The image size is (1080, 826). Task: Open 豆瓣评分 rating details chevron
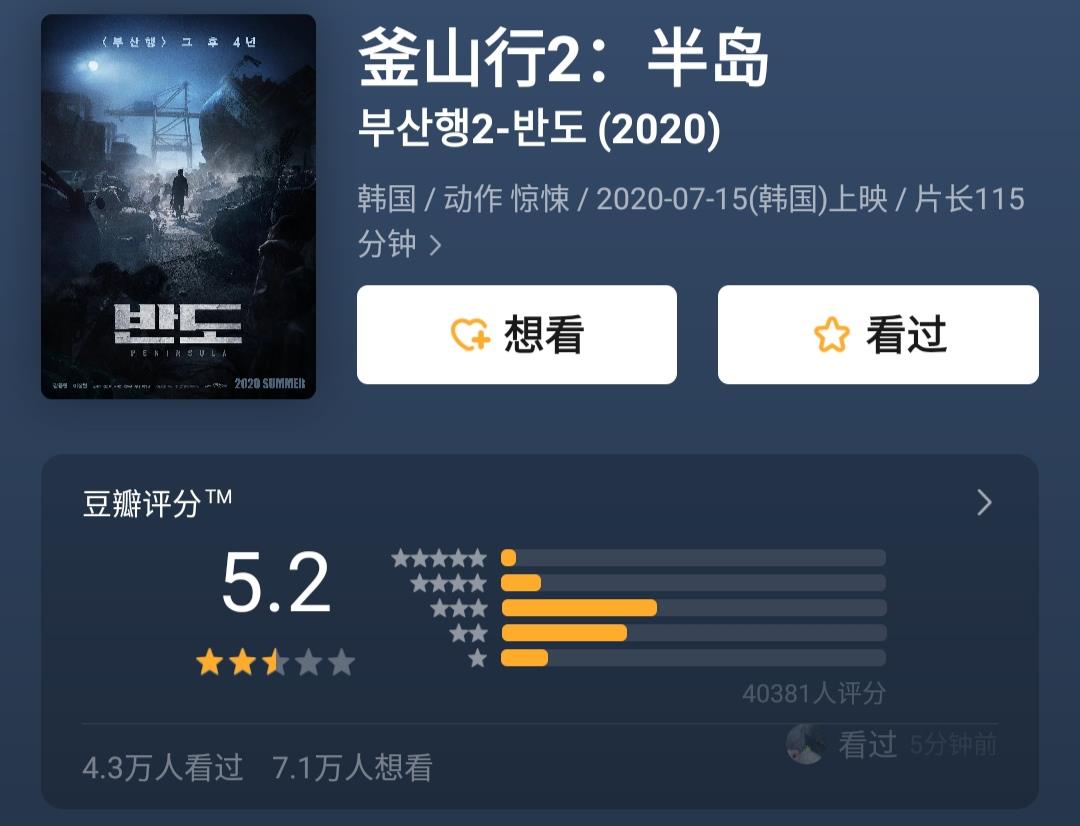pos(984,502)
